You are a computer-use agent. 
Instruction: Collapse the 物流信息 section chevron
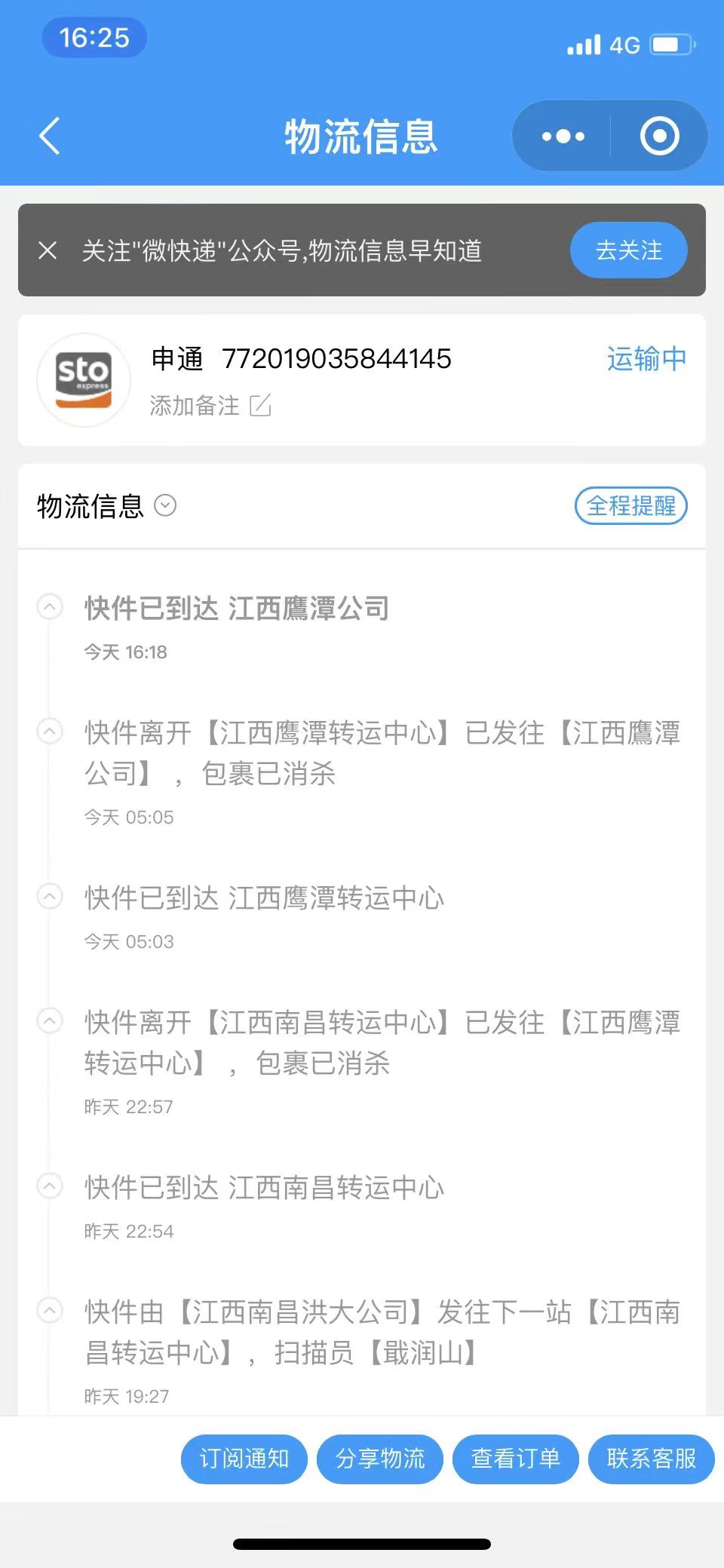point(165,505)
